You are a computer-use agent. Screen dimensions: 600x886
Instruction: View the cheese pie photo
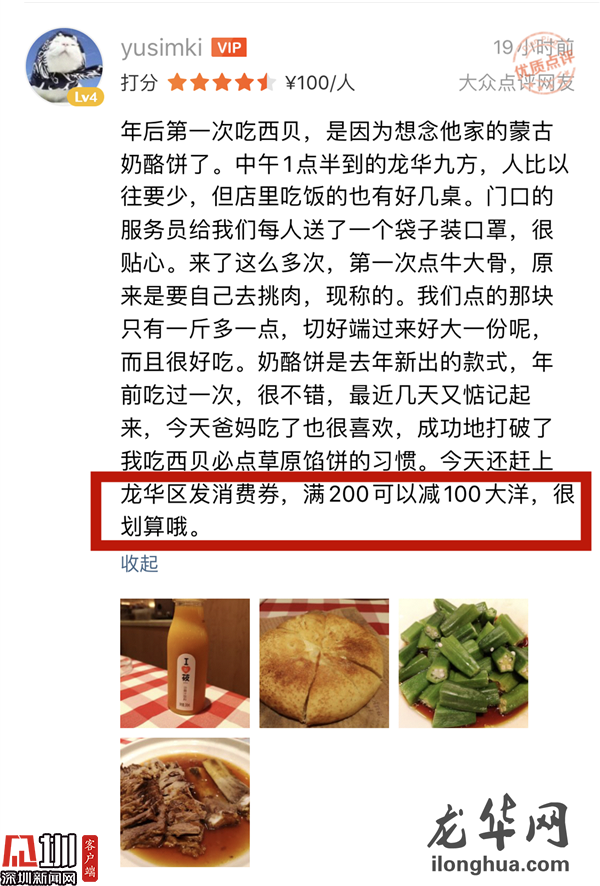324,663
